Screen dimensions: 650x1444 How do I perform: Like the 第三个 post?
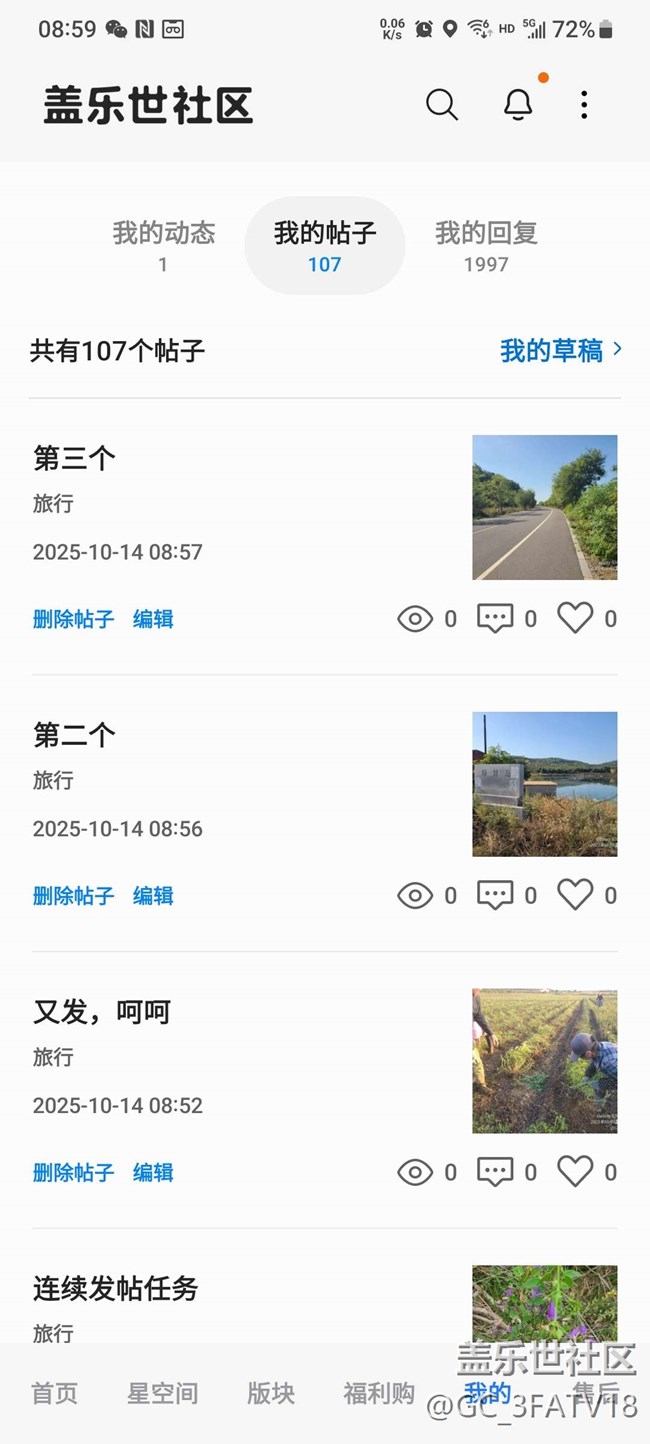tap(575, 619)
